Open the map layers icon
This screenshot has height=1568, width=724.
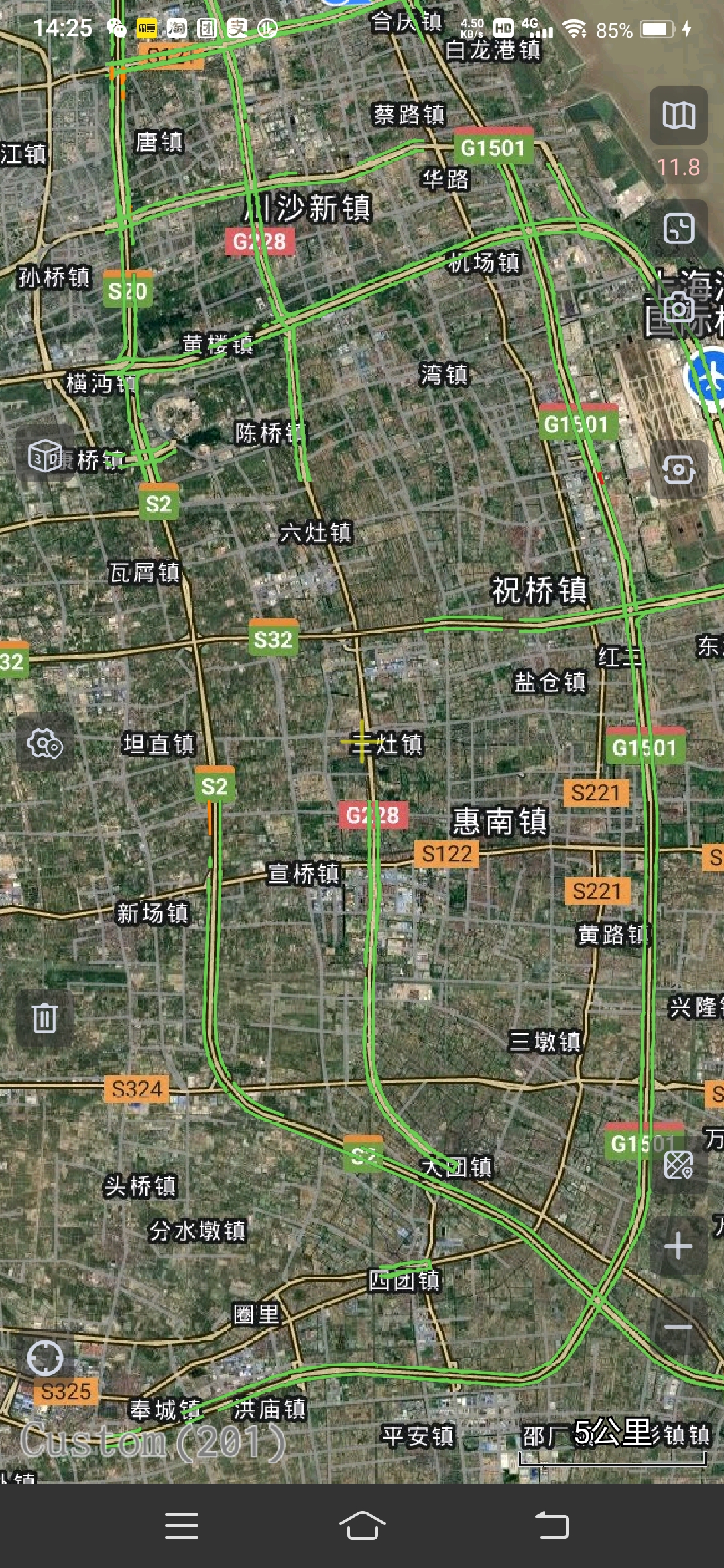point(678,115)
